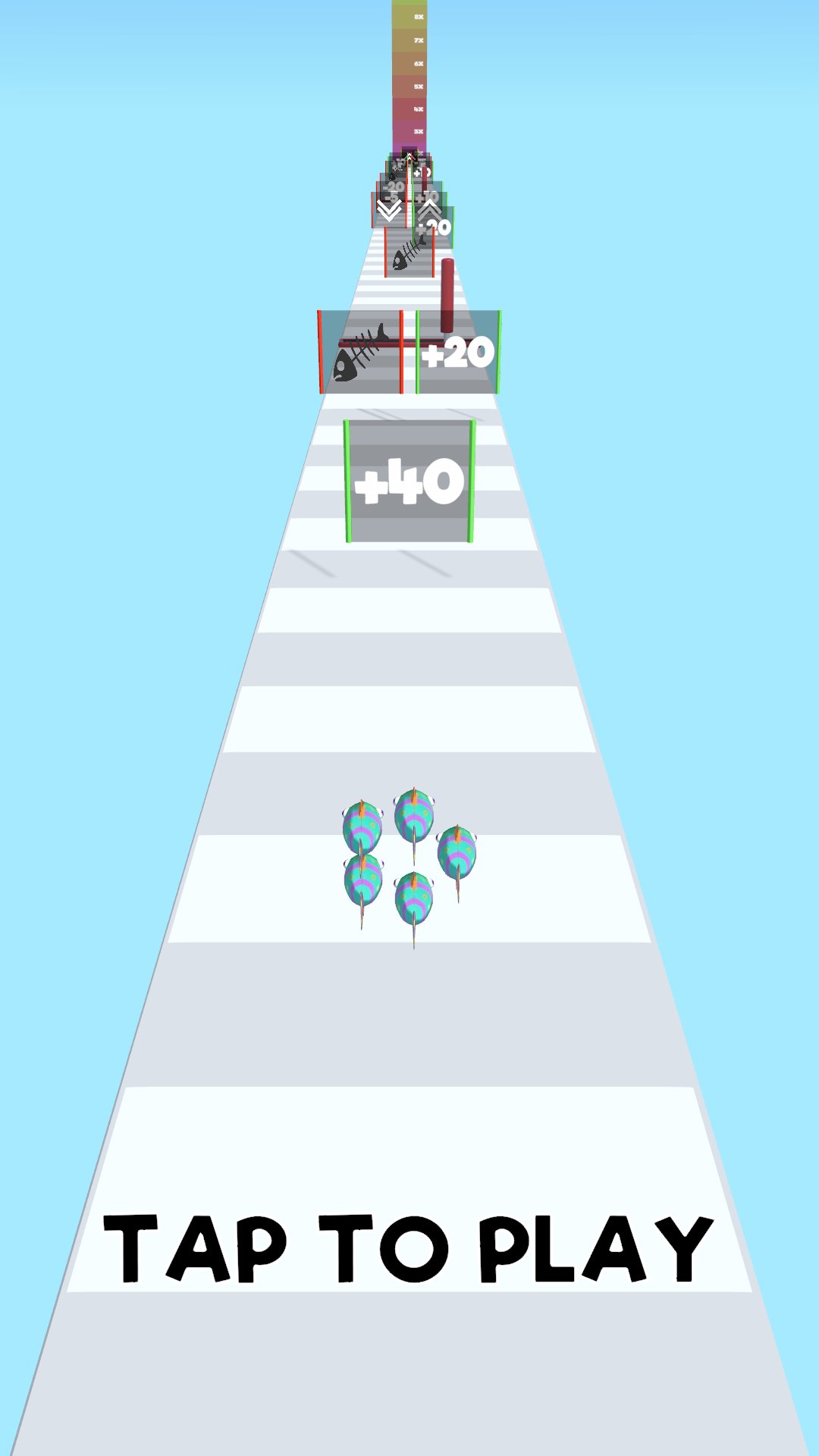The height and width of the screenshot is (1456, 819).
Task: Select the dark red pillar obstacle on the road
Action: 447,296
